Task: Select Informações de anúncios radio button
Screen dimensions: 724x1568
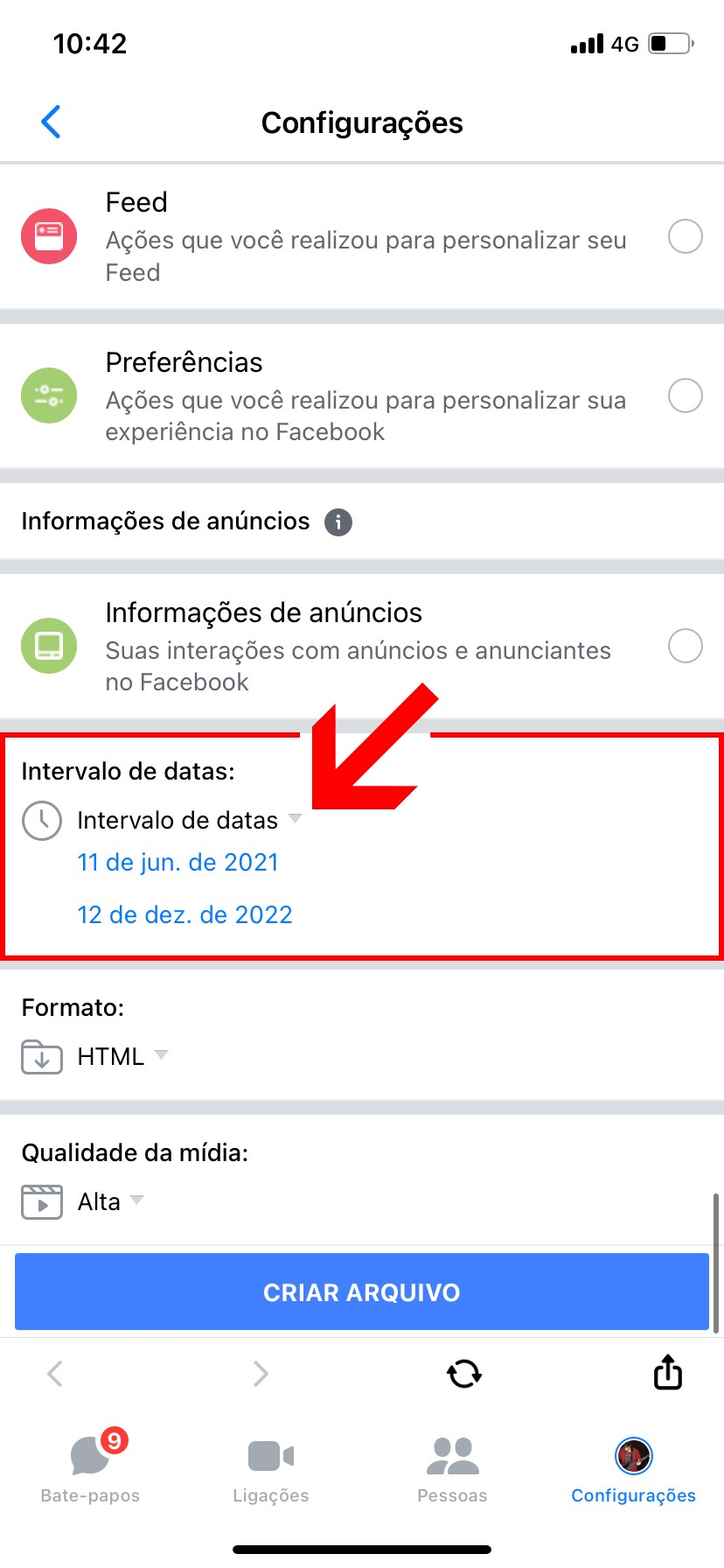Action: coord(685,647)
